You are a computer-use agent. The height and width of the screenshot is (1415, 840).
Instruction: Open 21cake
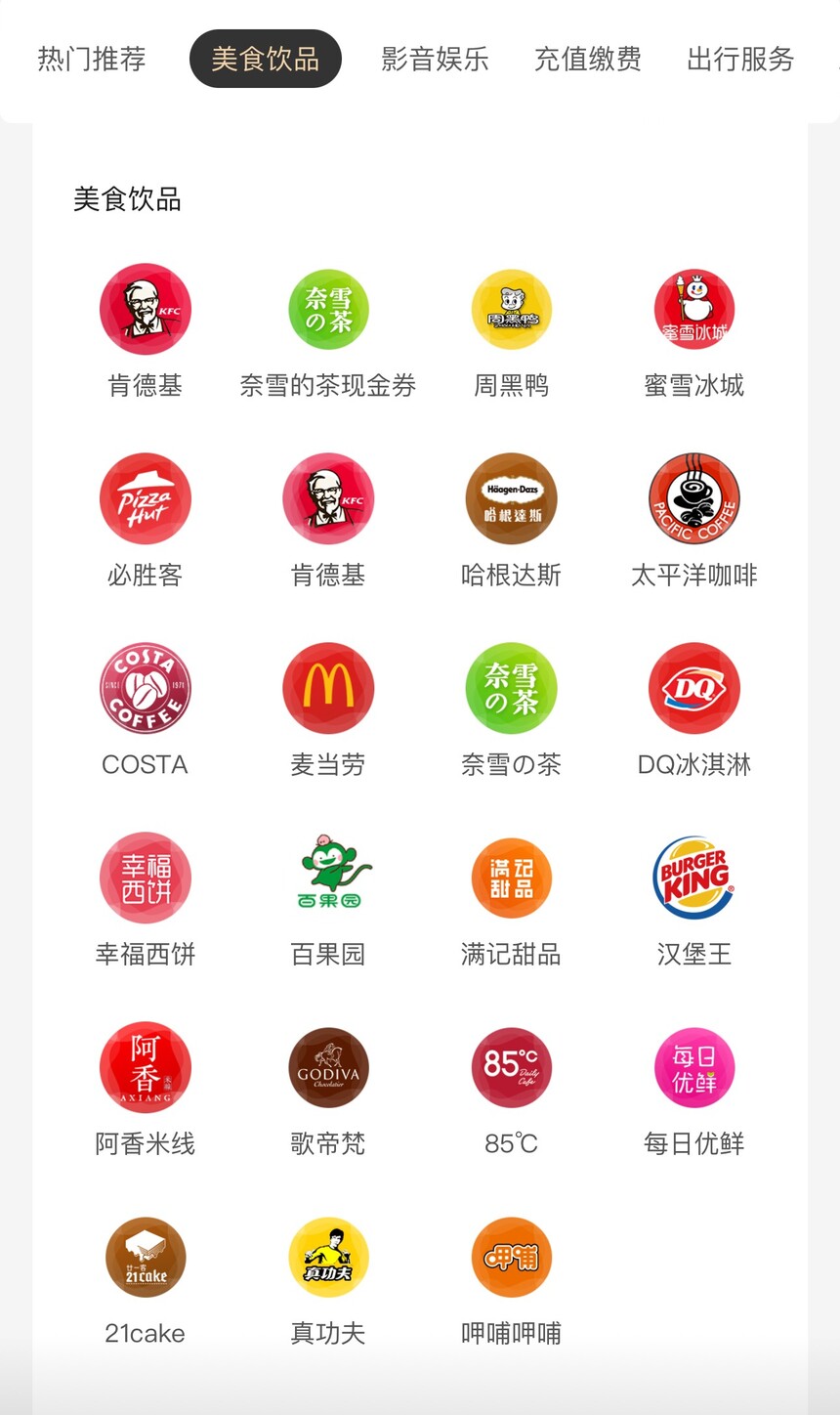coord(145,1257)
